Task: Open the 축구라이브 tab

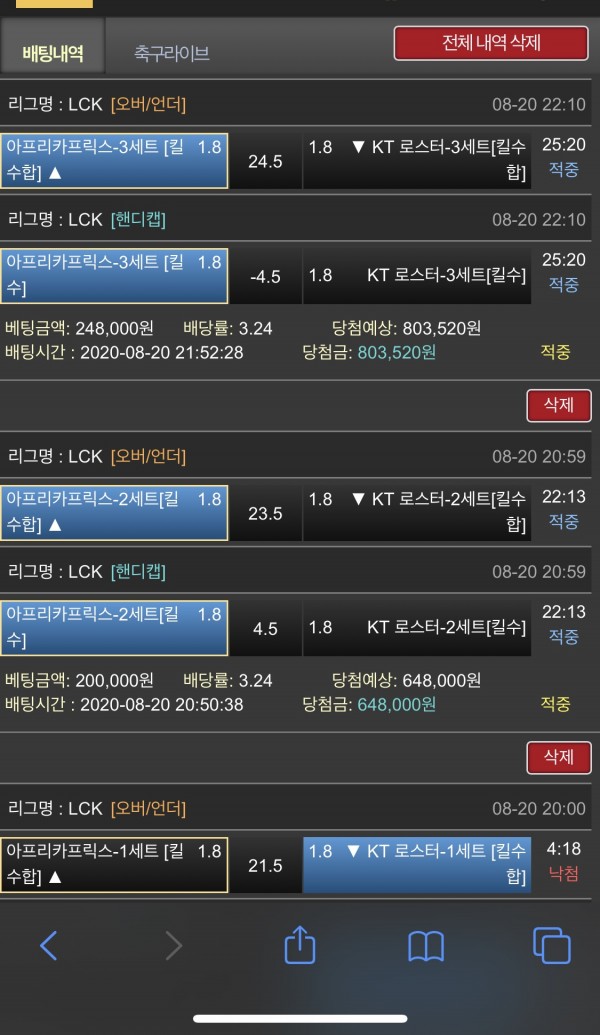Action: pyautogui.click(x=172, y=54)
